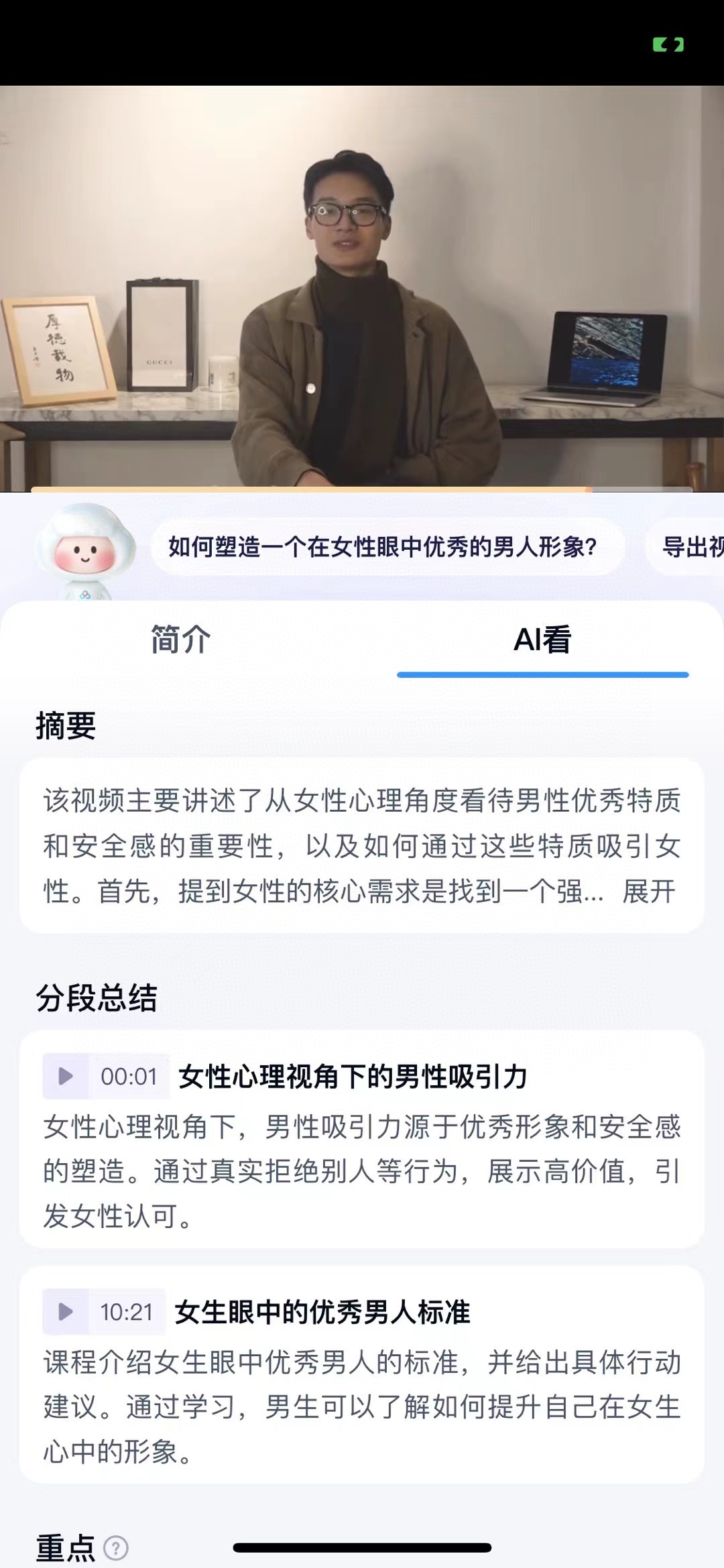Switch to the 简介 tab
The width and height of the screenshot is (724, 1568).
point(180,639)
